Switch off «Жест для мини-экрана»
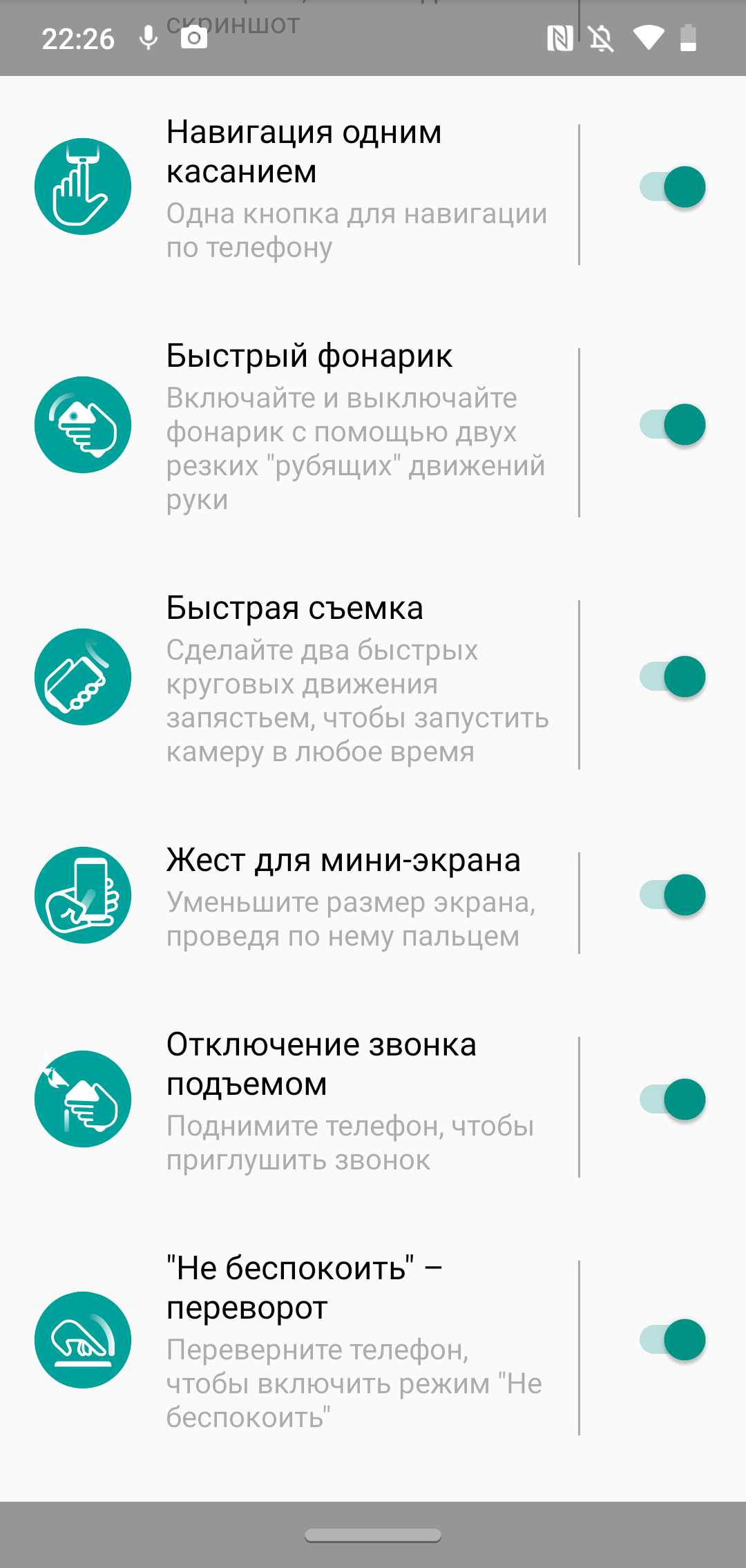Image resolution: width=746 pixels, height=1568 pixels. point(673,895)
